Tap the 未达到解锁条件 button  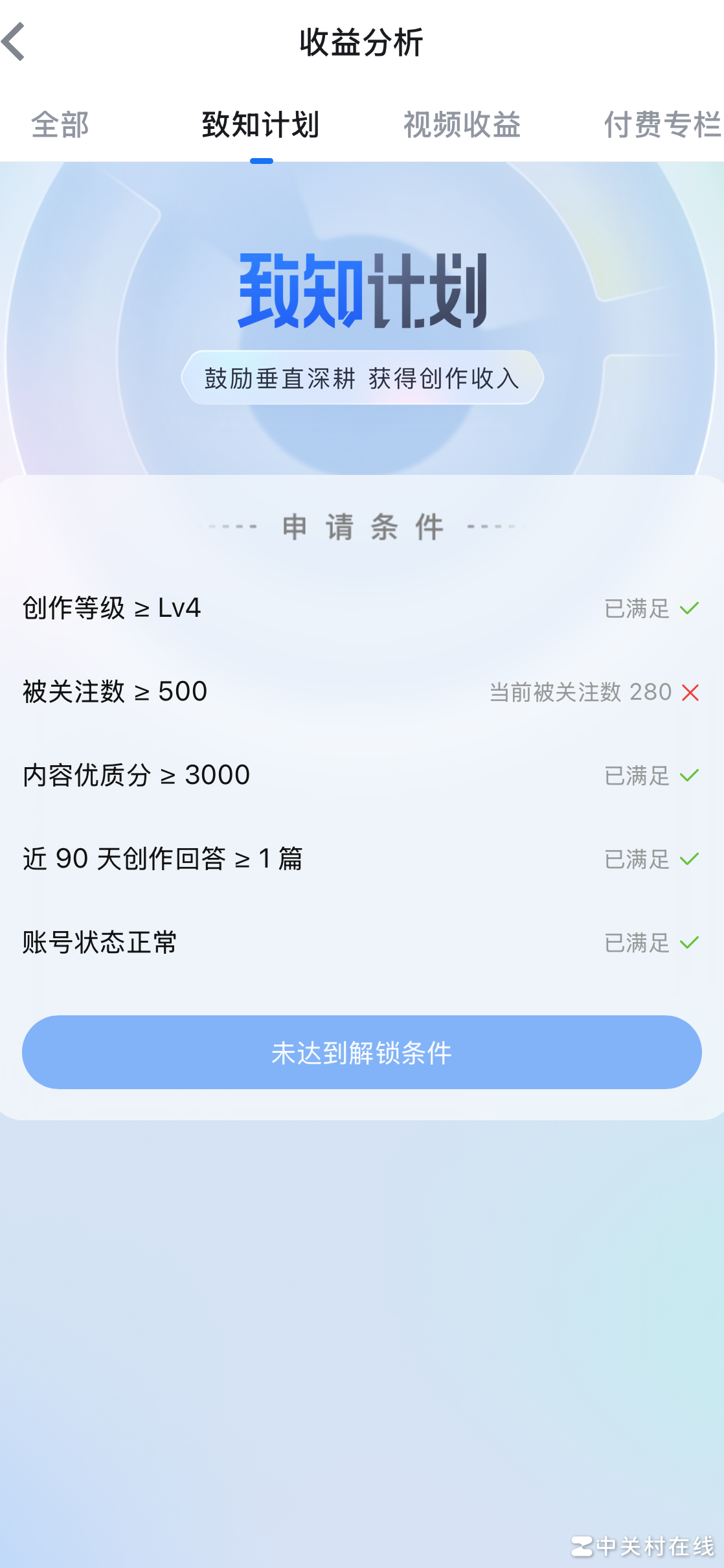[x=361, y=1052]
